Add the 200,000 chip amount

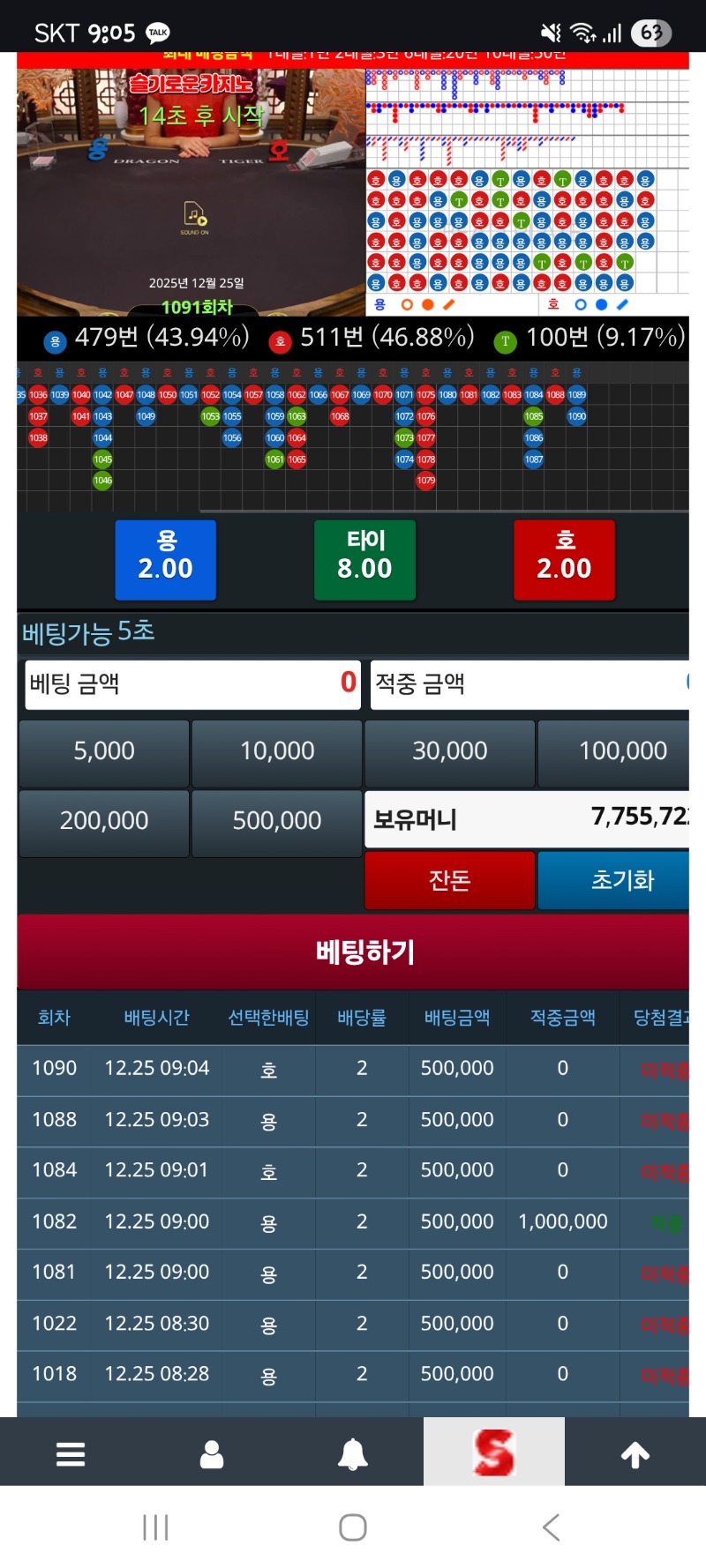tap(104, 822)
